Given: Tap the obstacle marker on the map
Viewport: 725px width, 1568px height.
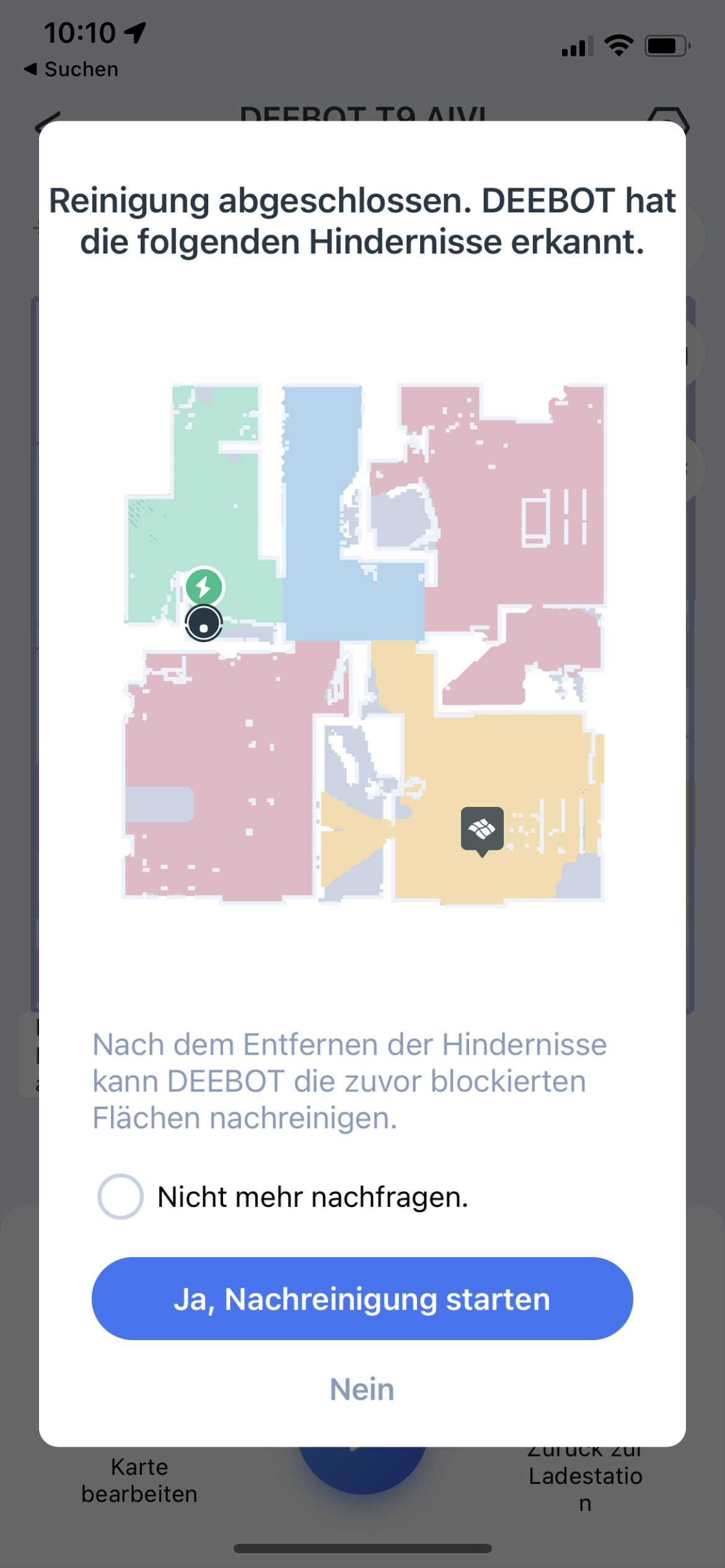Looking at the screenshot, I should (482, 831).
